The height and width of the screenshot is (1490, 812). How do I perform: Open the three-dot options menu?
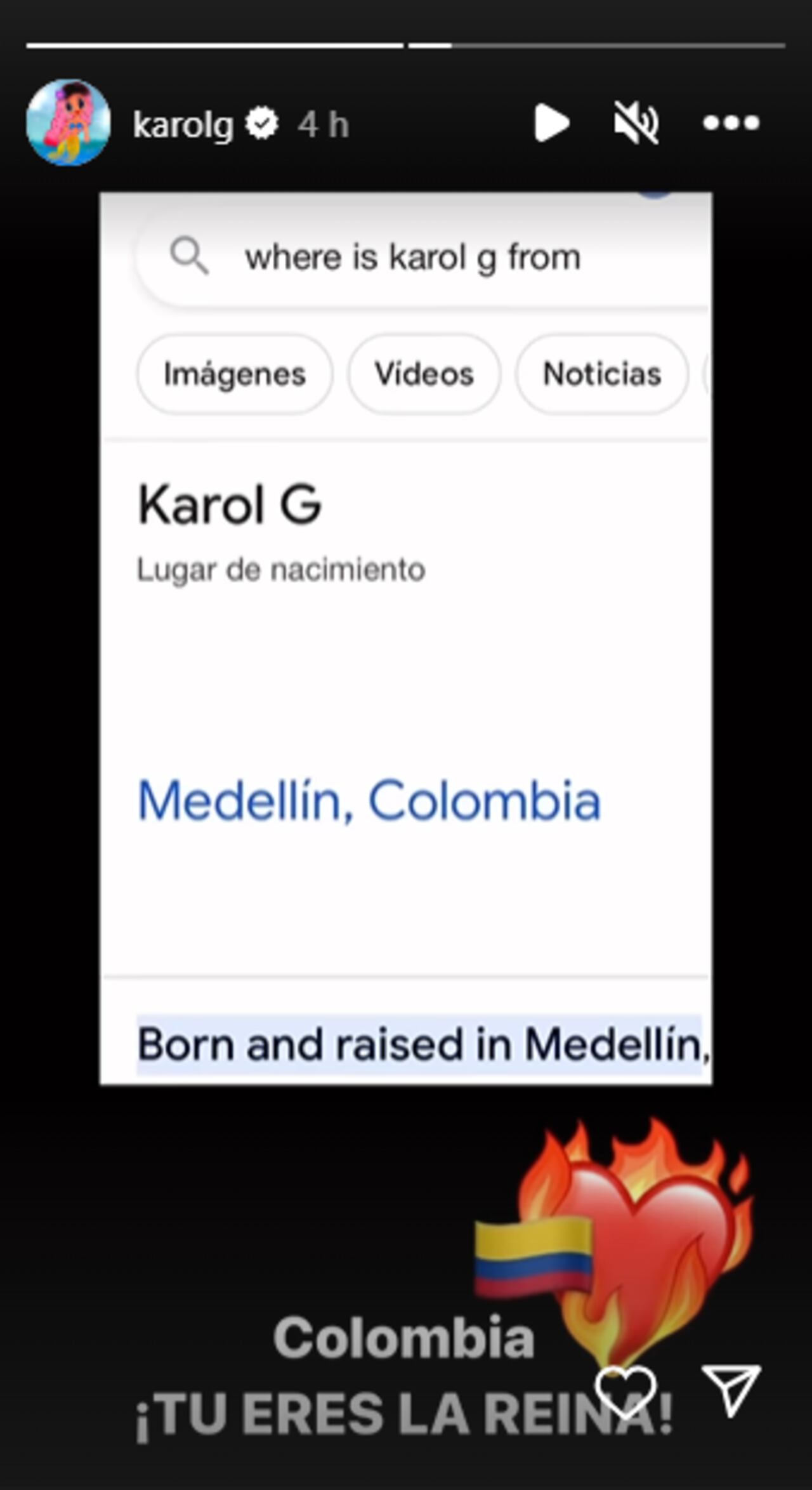pos(731,123)
